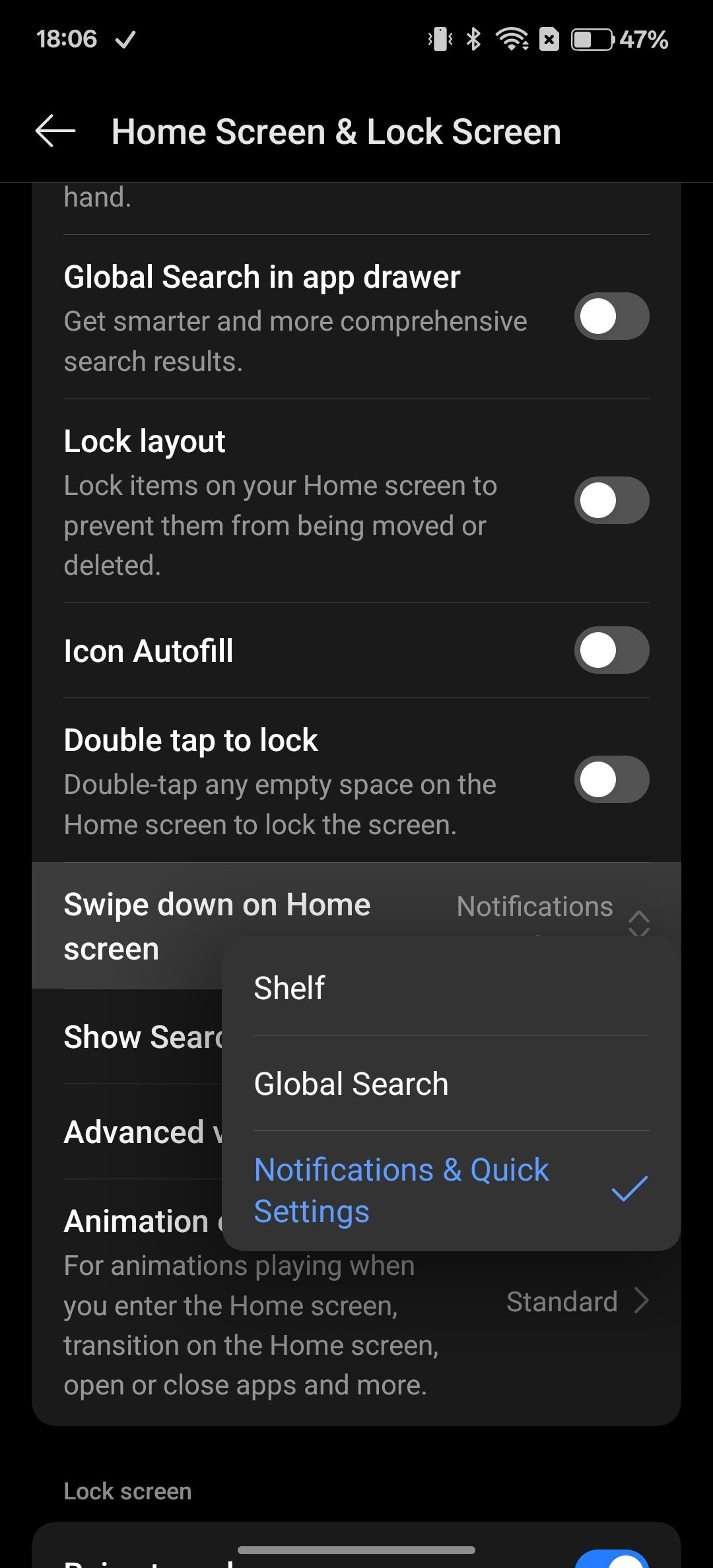Tap the vibrate mode icon in status bar
713x1568 pixels.
(x=440, y=40)
